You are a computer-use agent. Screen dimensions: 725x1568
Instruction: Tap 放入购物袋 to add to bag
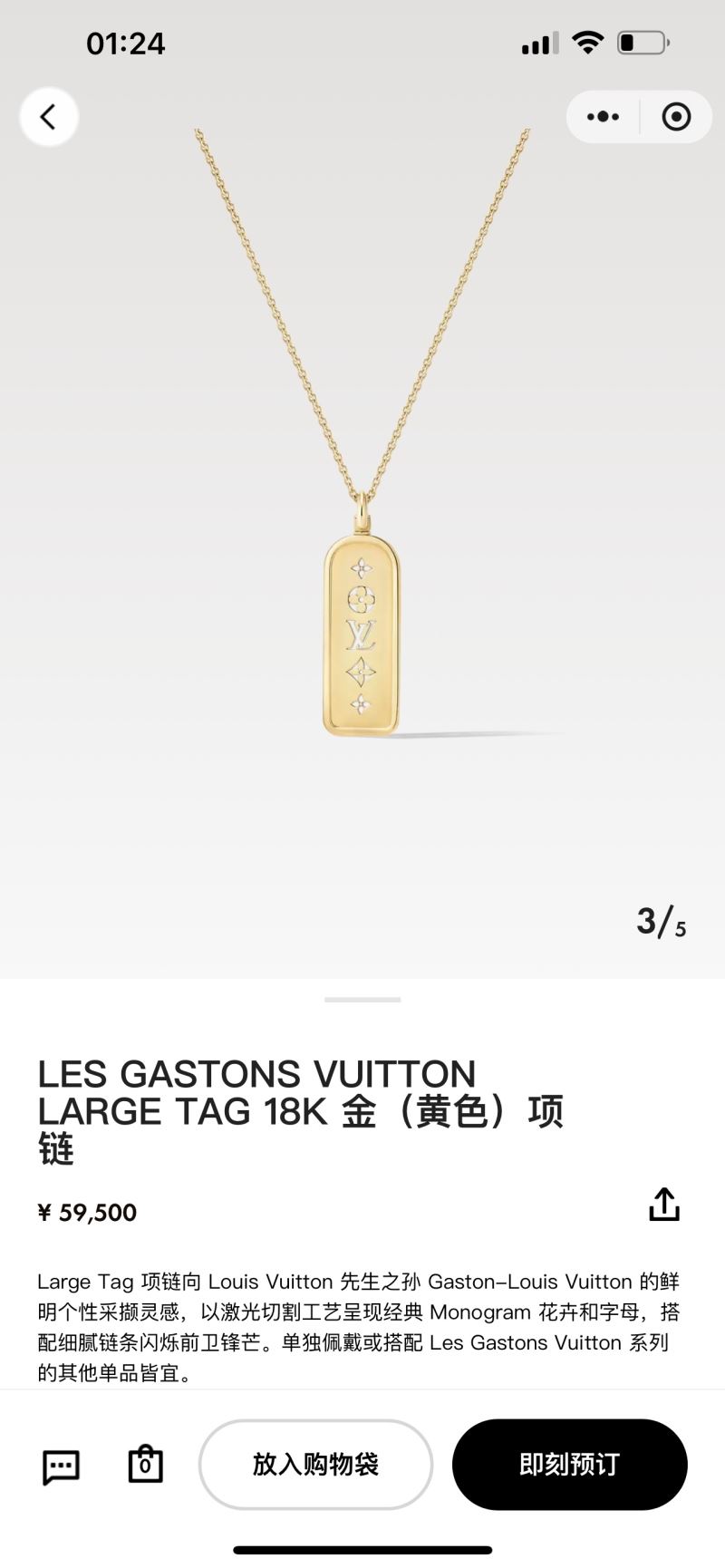pyautogui.click(x=315, y=1464)
